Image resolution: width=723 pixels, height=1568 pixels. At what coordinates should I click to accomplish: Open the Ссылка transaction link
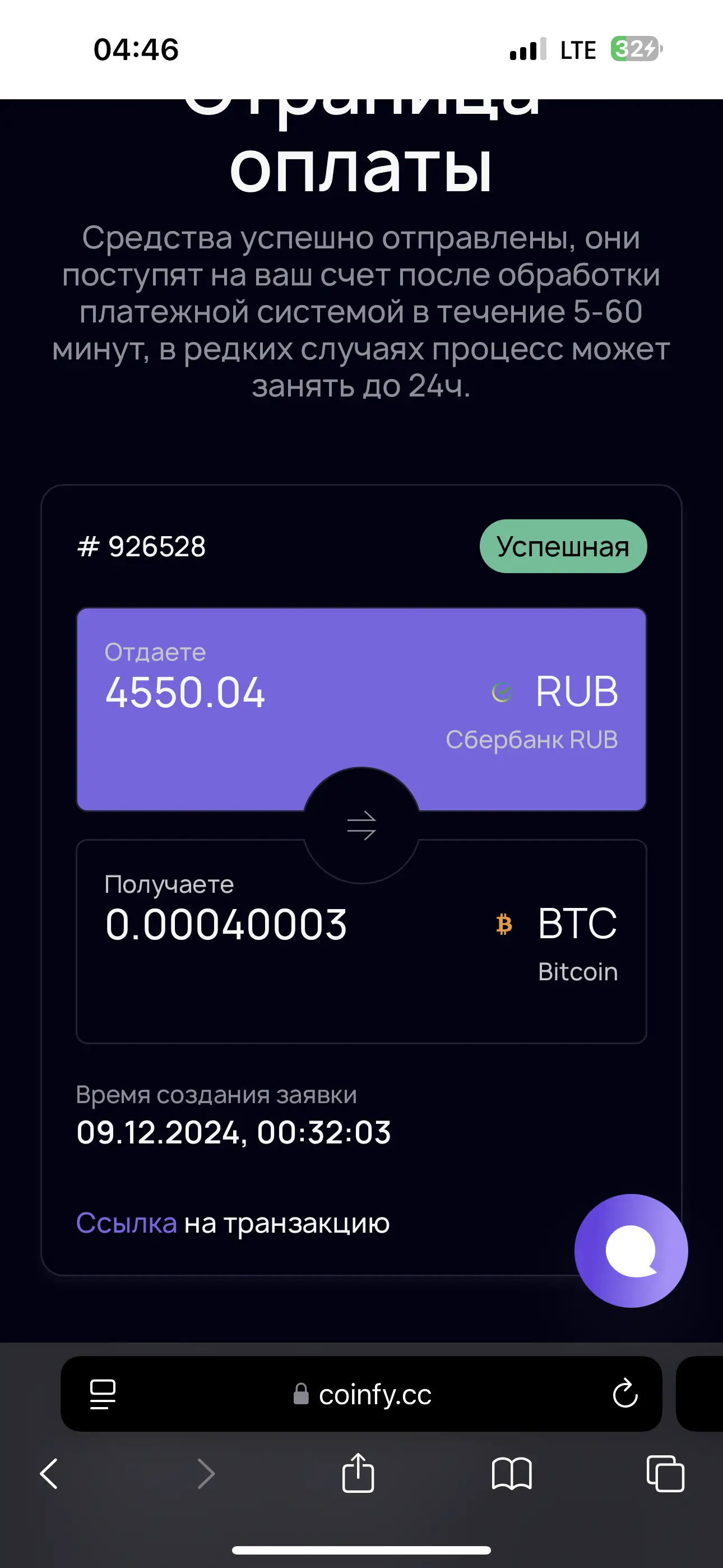[126, 1223]
